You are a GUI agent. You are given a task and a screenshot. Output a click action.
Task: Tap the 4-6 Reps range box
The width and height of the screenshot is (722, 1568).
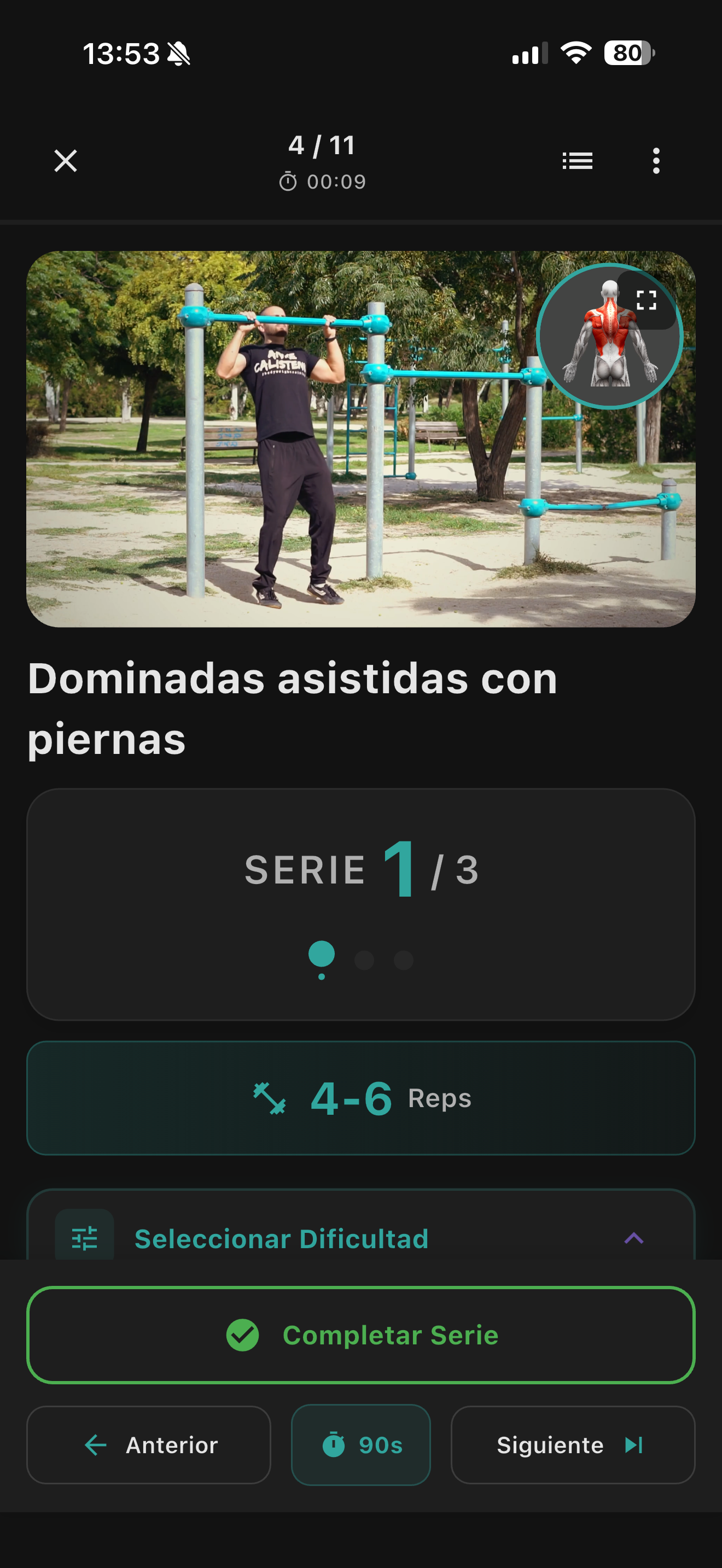(x=361, y=1098)
